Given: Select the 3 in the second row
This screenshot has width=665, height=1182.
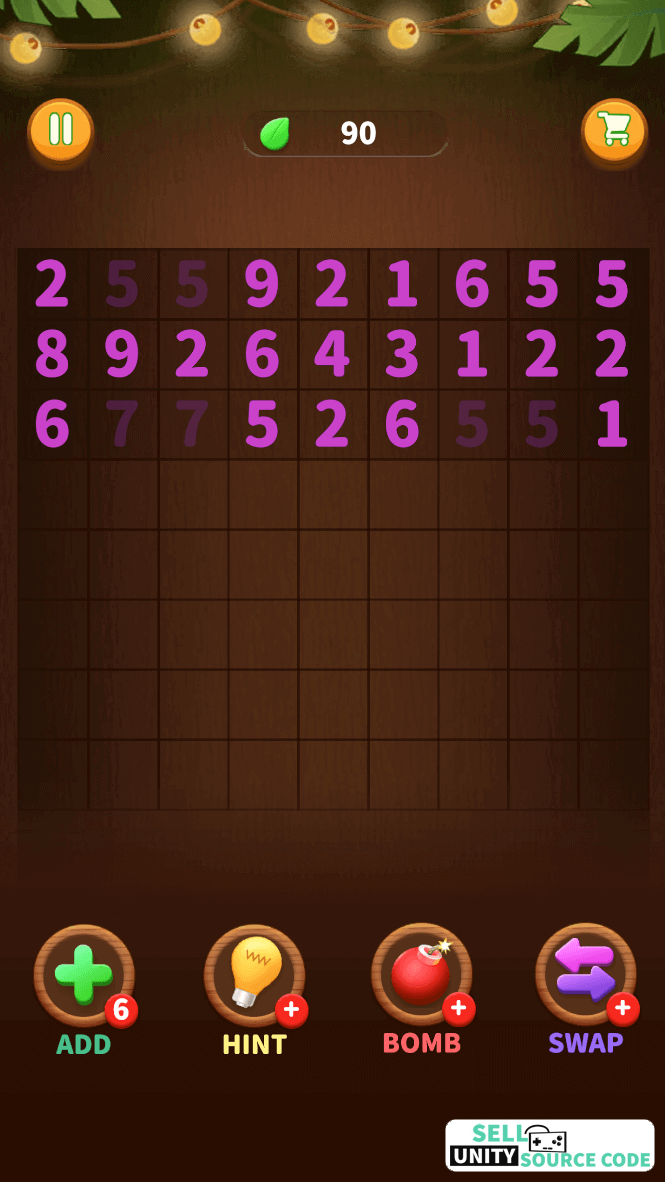Looking at the screenshot, I should [x=403, y=354].
